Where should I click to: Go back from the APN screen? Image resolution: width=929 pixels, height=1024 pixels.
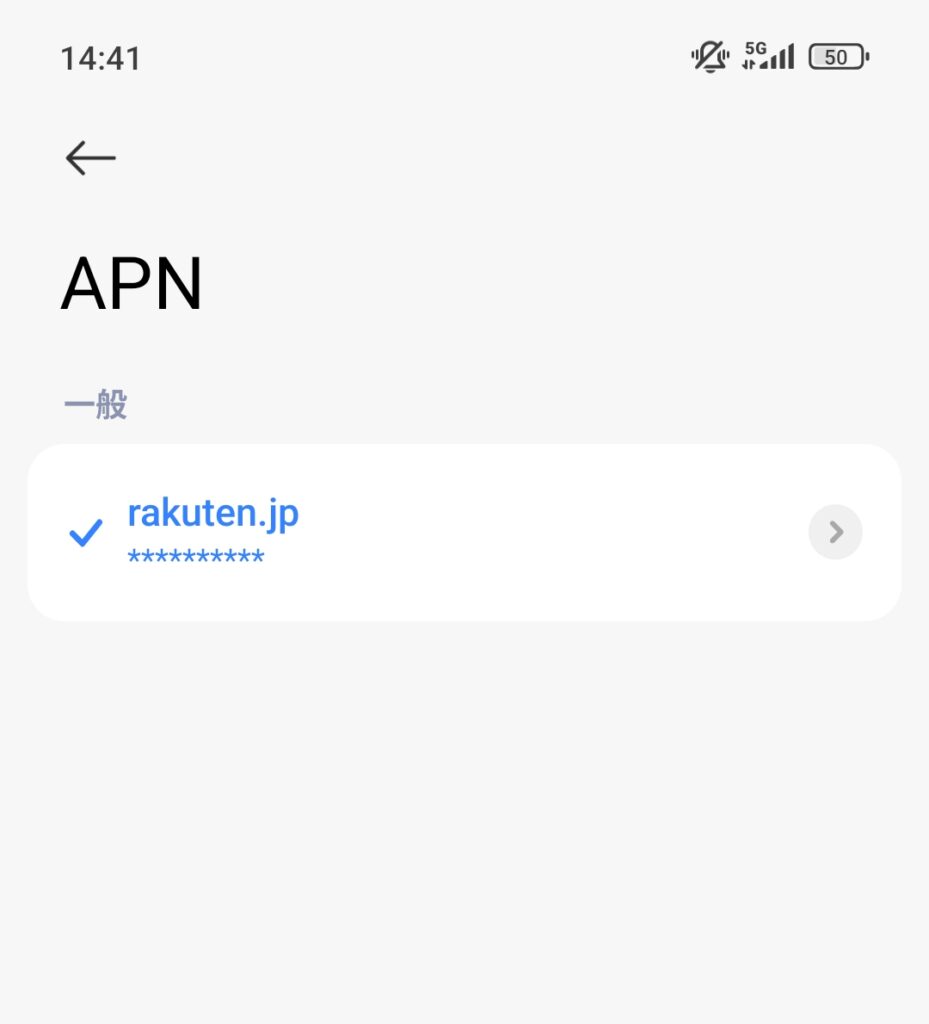click(x=90, y=158)
